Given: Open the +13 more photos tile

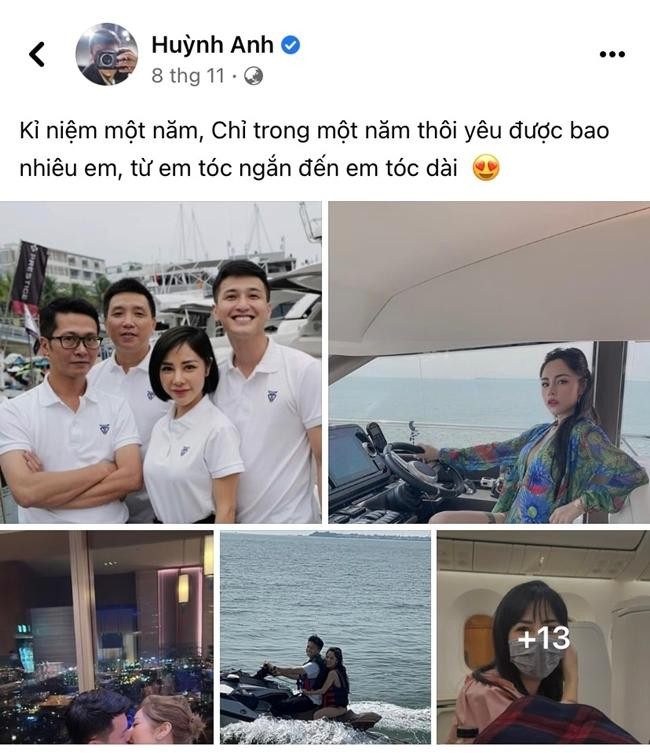Looking at the screenshot, I should 543,637.
